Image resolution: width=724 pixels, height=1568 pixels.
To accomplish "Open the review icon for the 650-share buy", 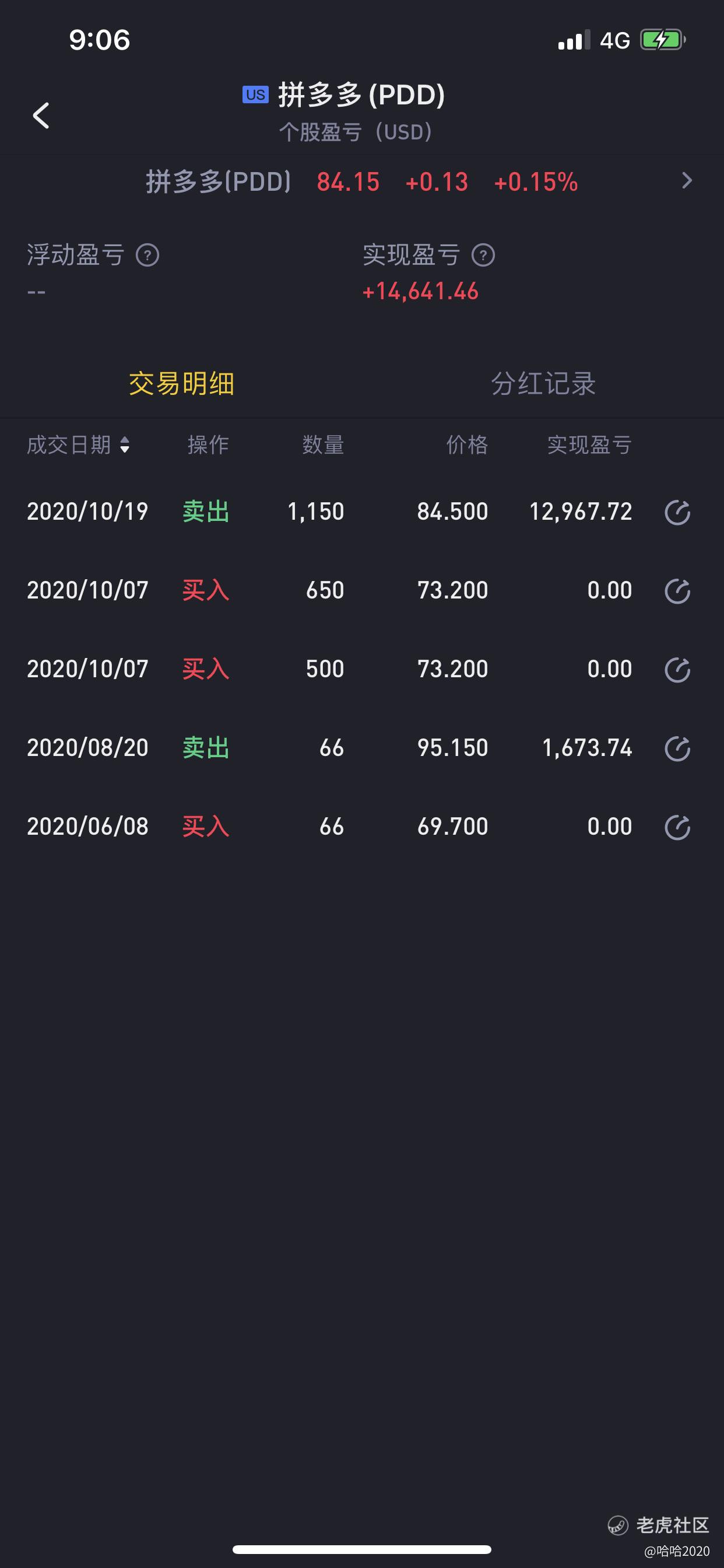I will coord(677,590).
